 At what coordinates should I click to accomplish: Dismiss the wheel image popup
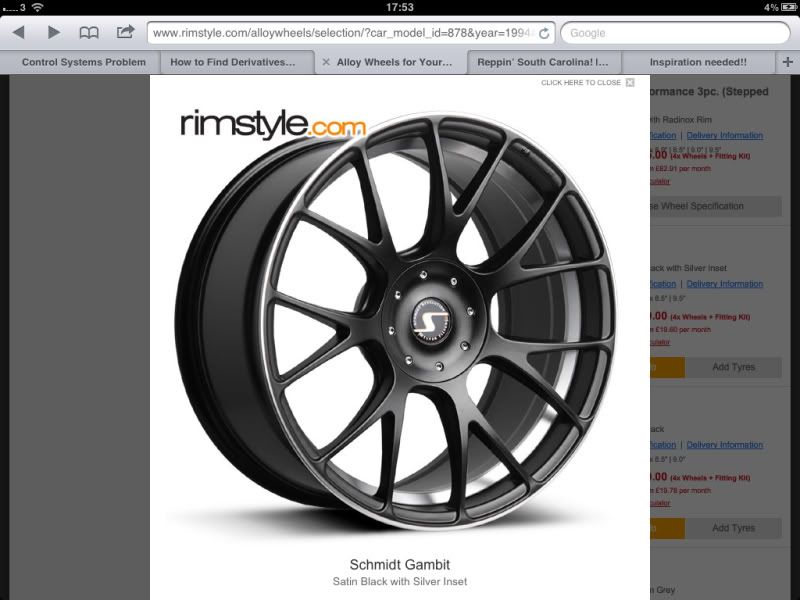click(630, 82)
